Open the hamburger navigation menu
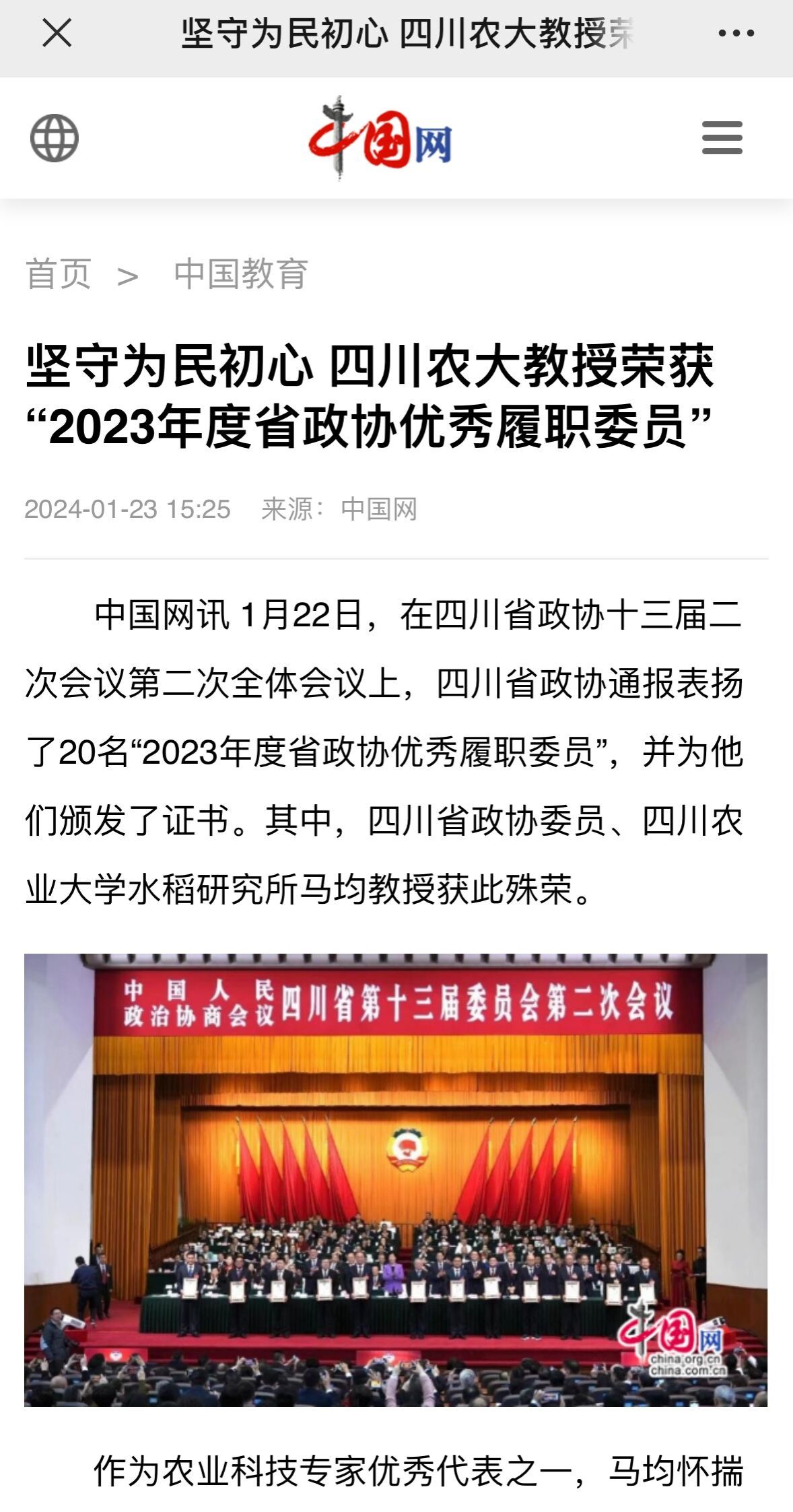 [722, 138]
